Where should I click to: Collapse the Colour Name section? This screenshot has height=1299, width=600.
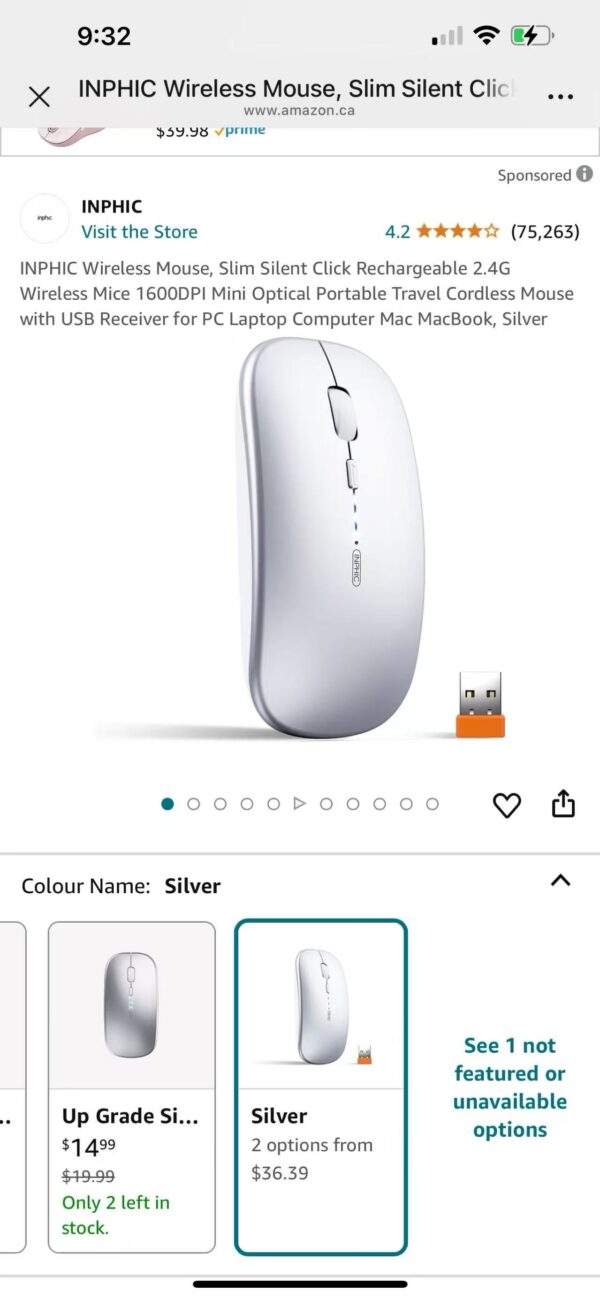[561, 881]
